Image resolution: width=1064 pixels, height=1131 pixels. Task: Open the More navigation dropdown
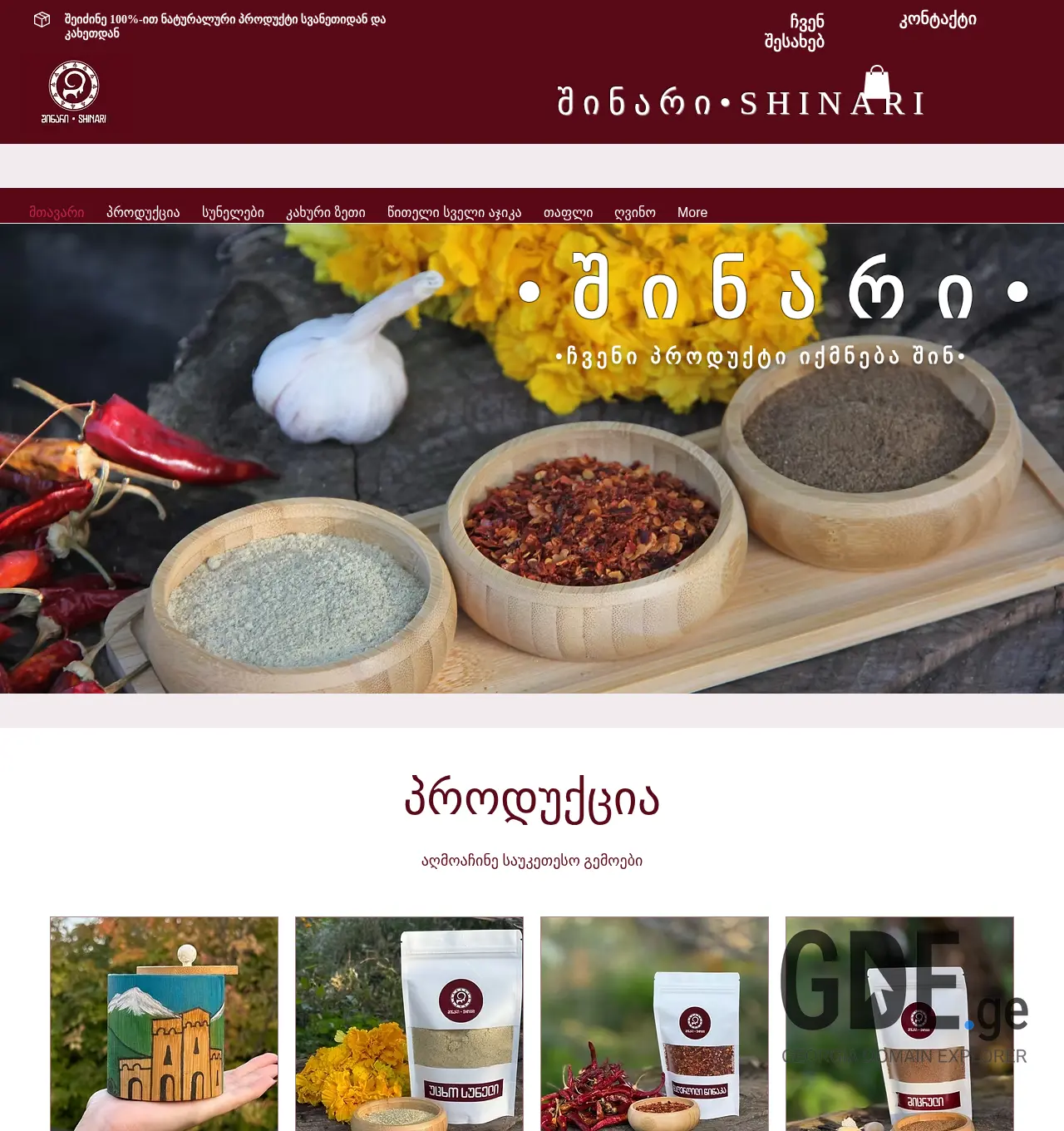[692, 212]
